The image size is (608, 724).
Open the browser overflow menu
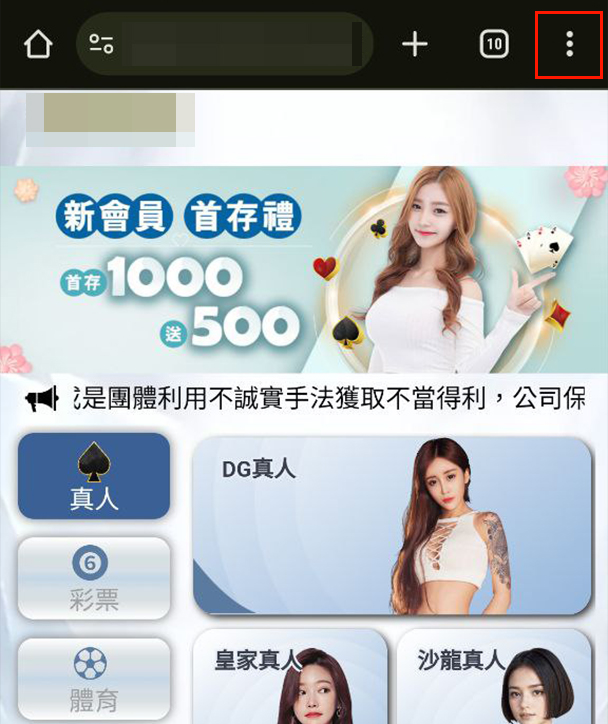point(569,44)
